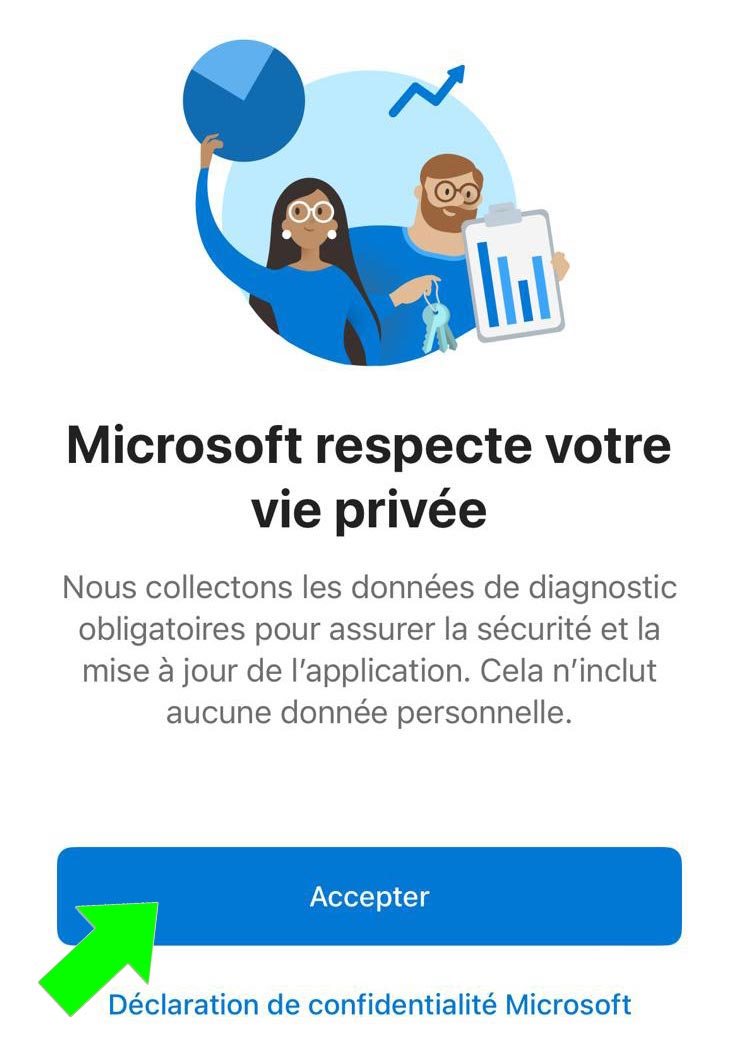The image size is (739, 1056).
Task: Tap the Accepter button
Action: click(369, 896)
